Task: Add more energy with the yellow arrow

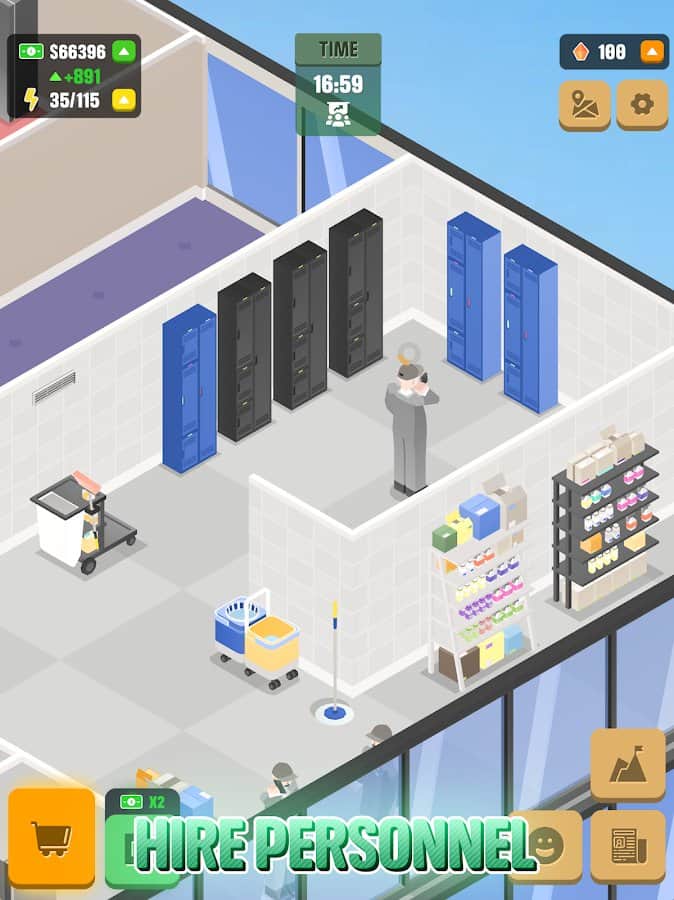Action: (124, 99)
